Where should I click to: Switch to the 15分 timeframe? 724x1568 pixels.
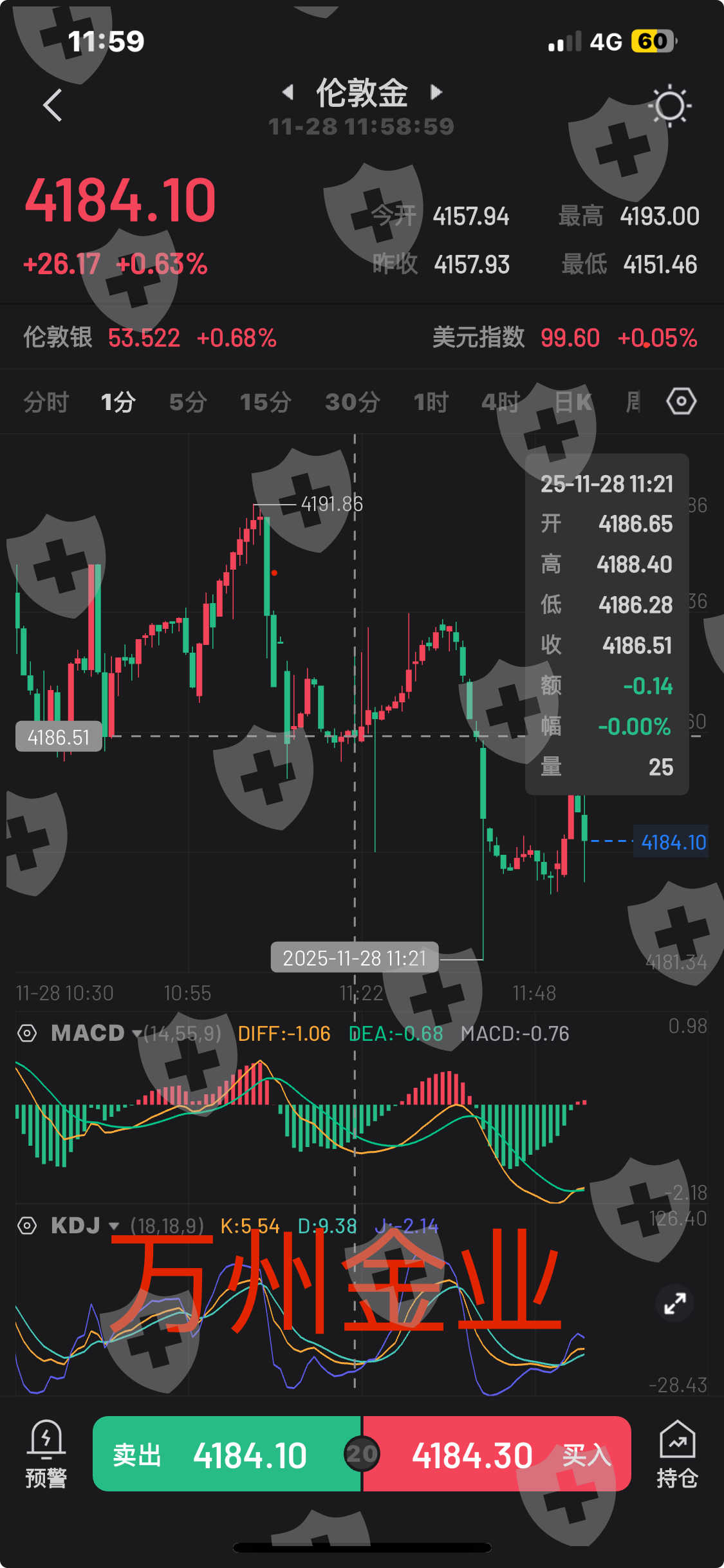point(265,402)
